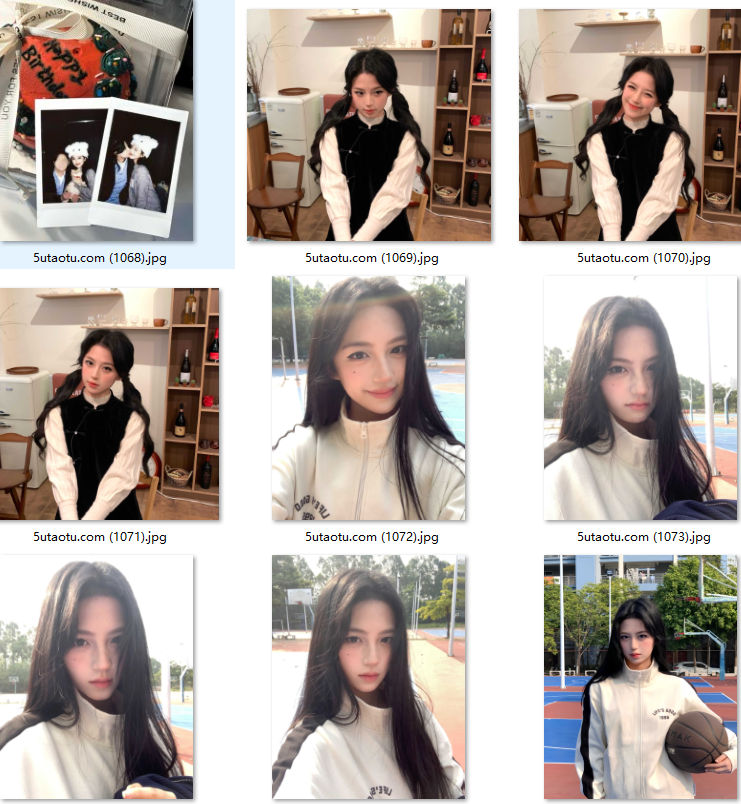Open the 5utaotu.com (1070).jpg thumbnail
This screenshot has height=804, width=741.
[629, 125]
